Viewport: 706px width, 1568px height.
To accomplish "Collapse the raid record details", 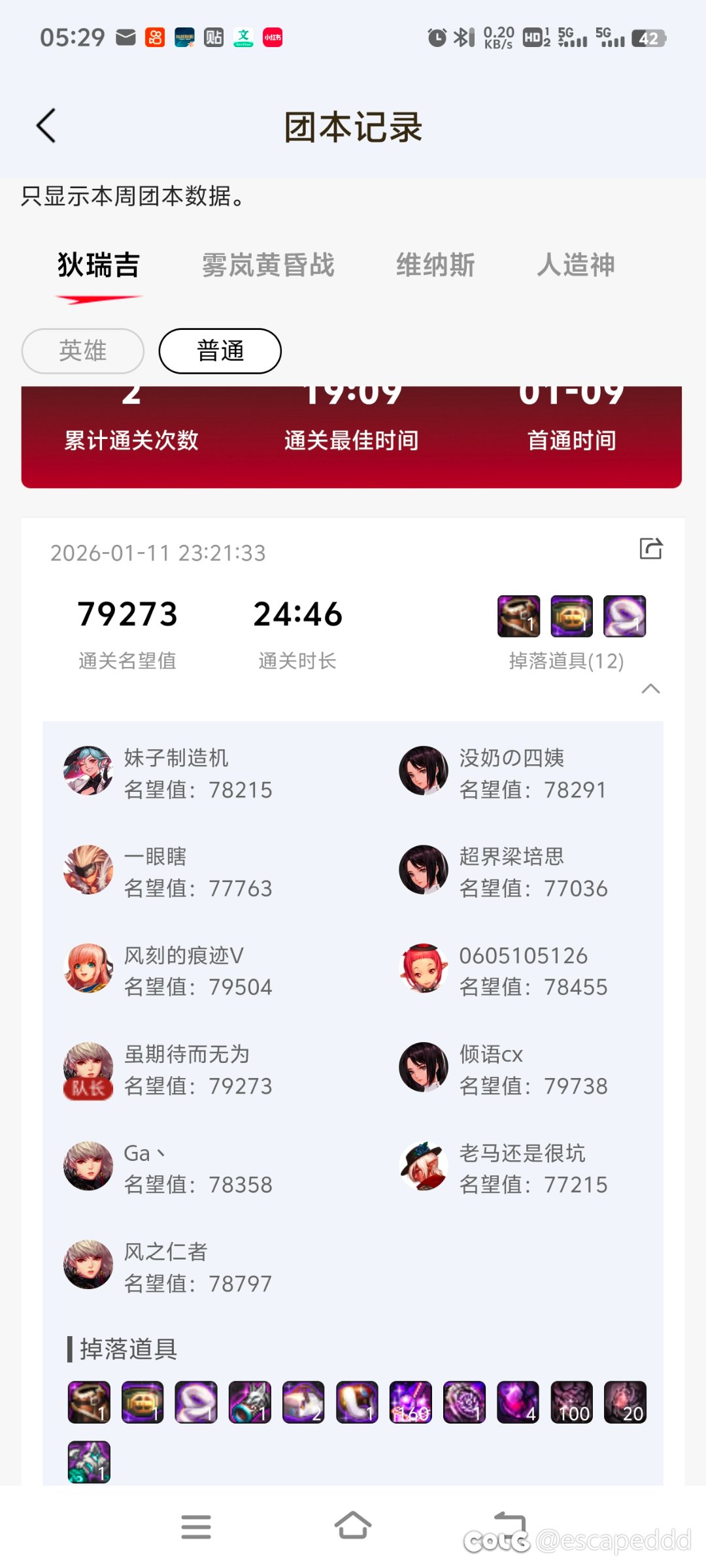I will (x=650, y=689).
